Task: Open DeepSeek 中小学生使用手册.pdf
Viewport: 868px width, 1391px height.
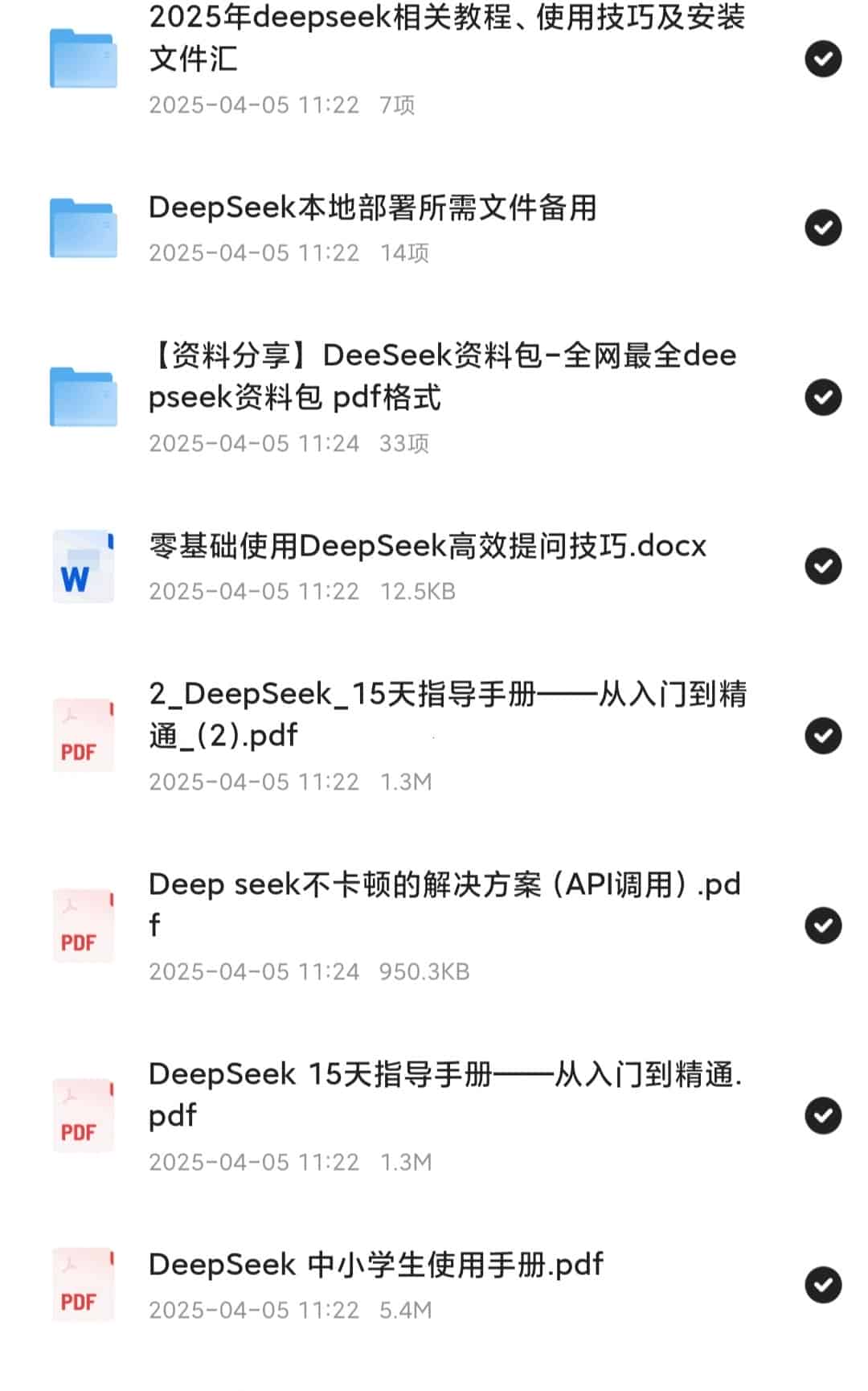Action: click(x=375, y=1265)
